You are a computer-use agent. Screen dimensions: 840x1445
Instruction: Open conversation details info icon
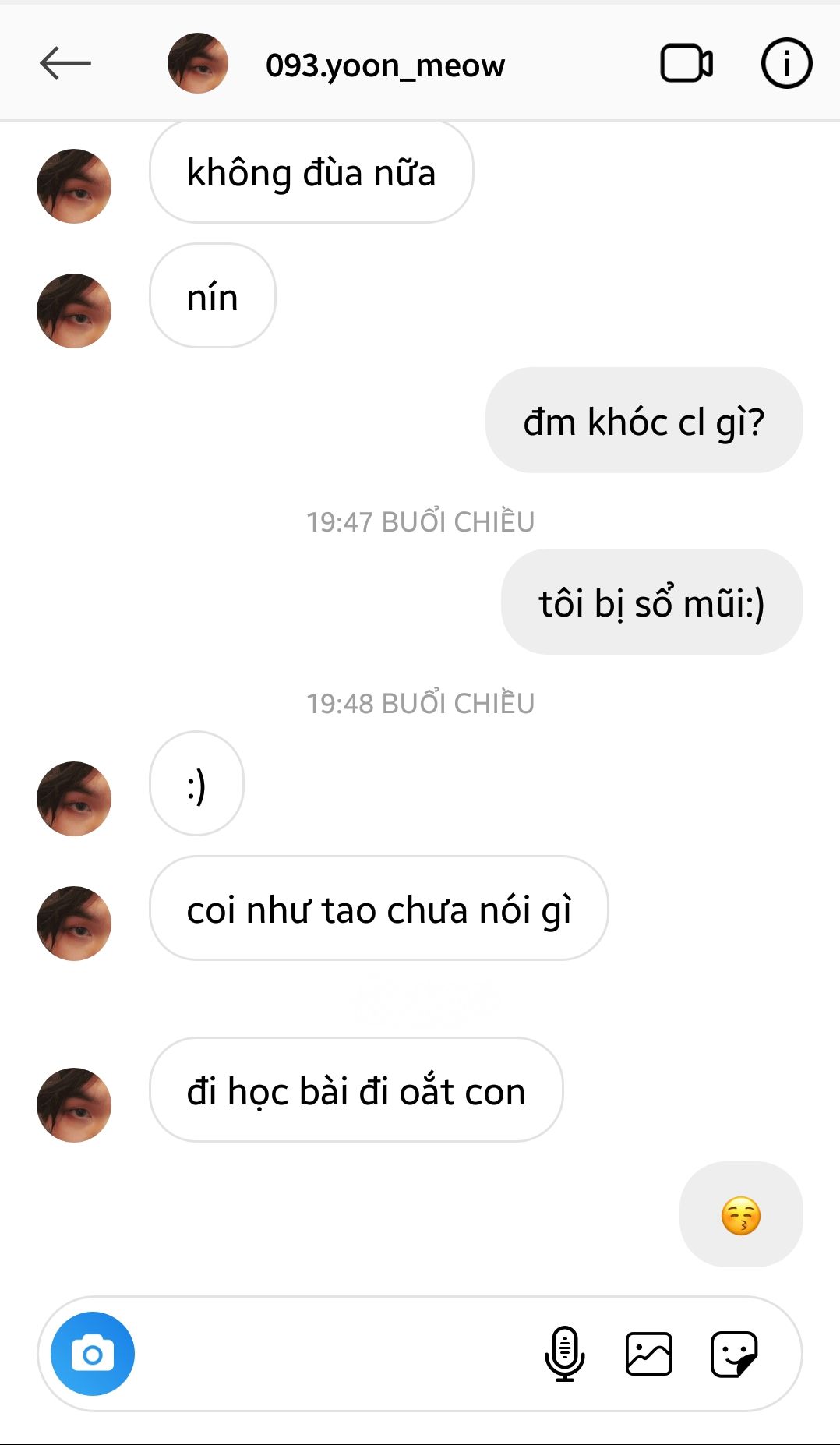[786, 63]
